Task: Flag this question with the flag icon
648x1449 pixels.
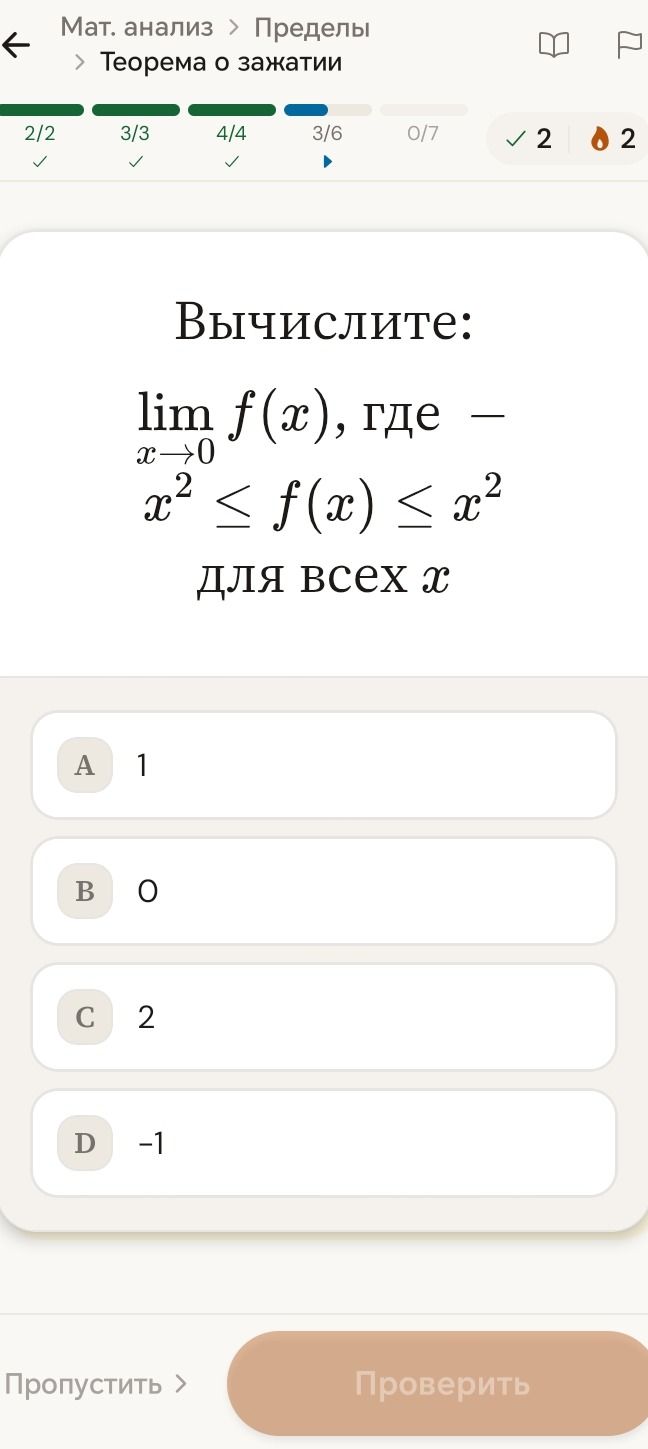Action: click(629, 45)
